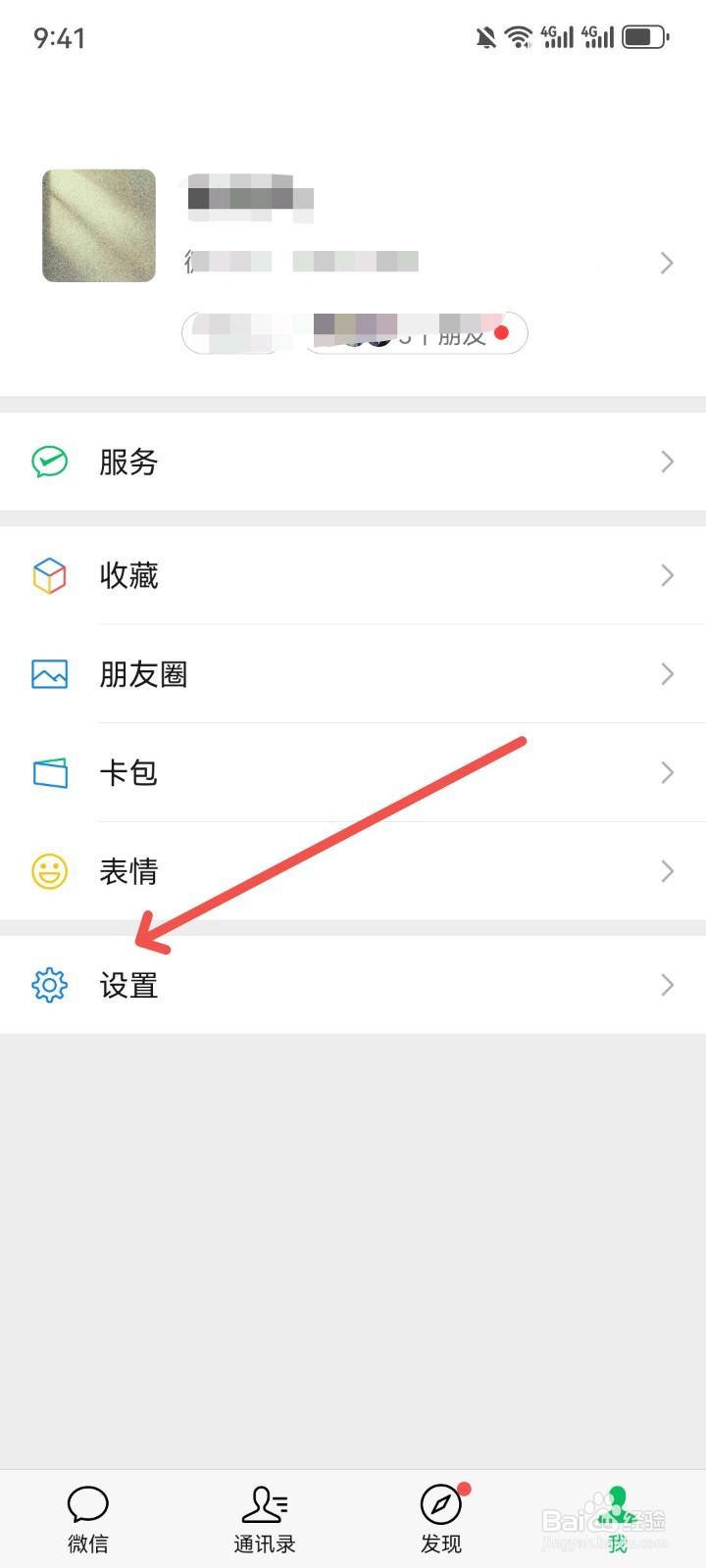Screen dimensions: 706x1568
Task: Tap the 设置 Settings gear icon
Action: point(49,985)
